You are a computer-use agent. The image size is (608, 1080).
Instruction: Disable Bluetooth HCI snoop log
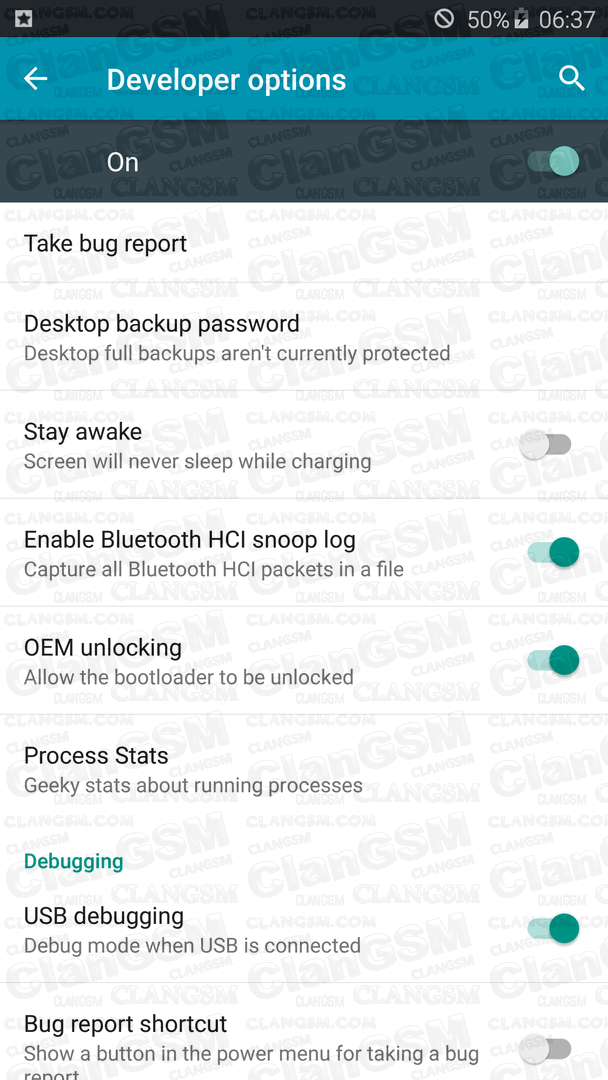(x=553, y=552)
